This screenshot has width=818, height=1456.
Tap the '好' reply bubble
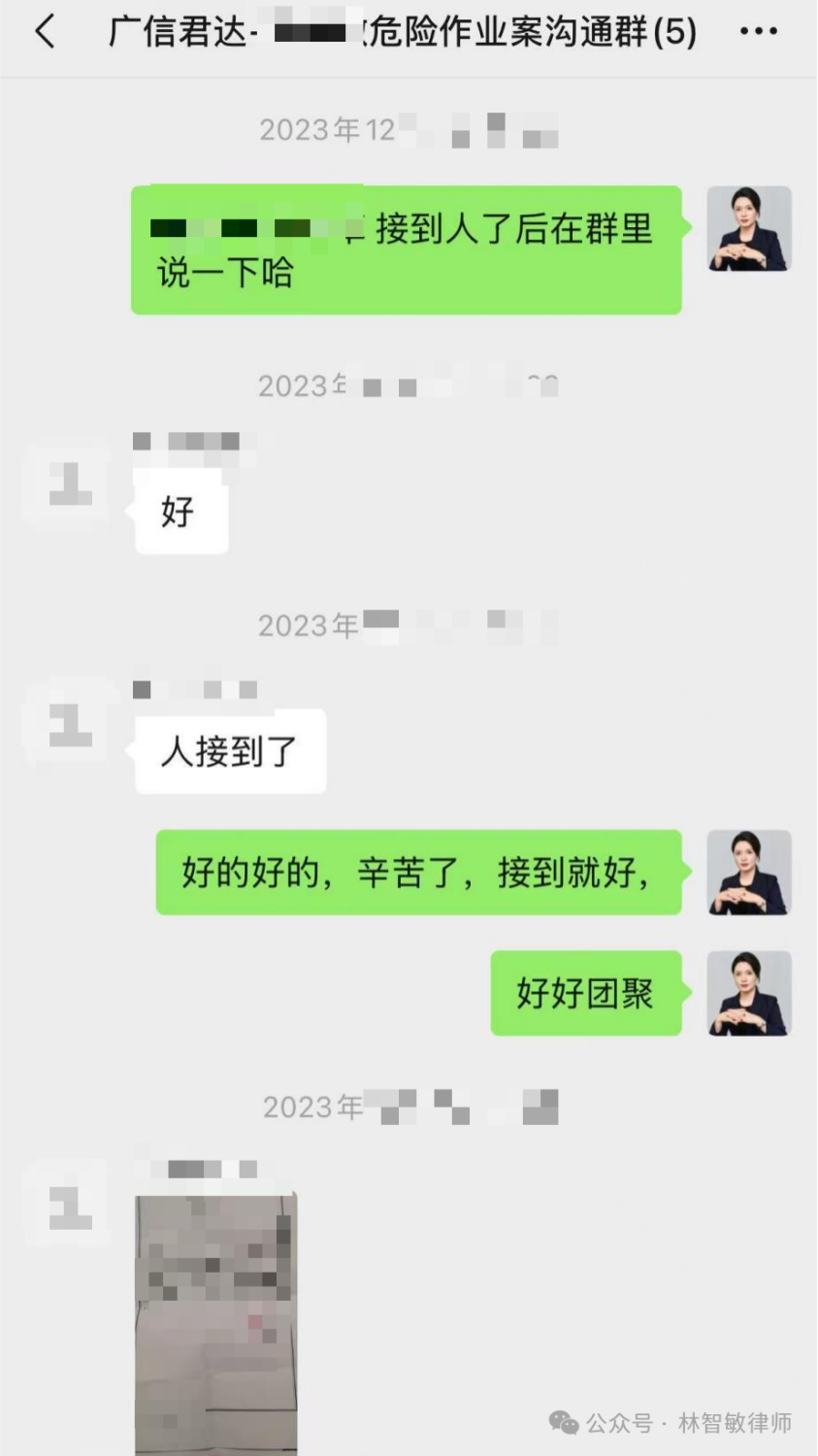(180, 512)
